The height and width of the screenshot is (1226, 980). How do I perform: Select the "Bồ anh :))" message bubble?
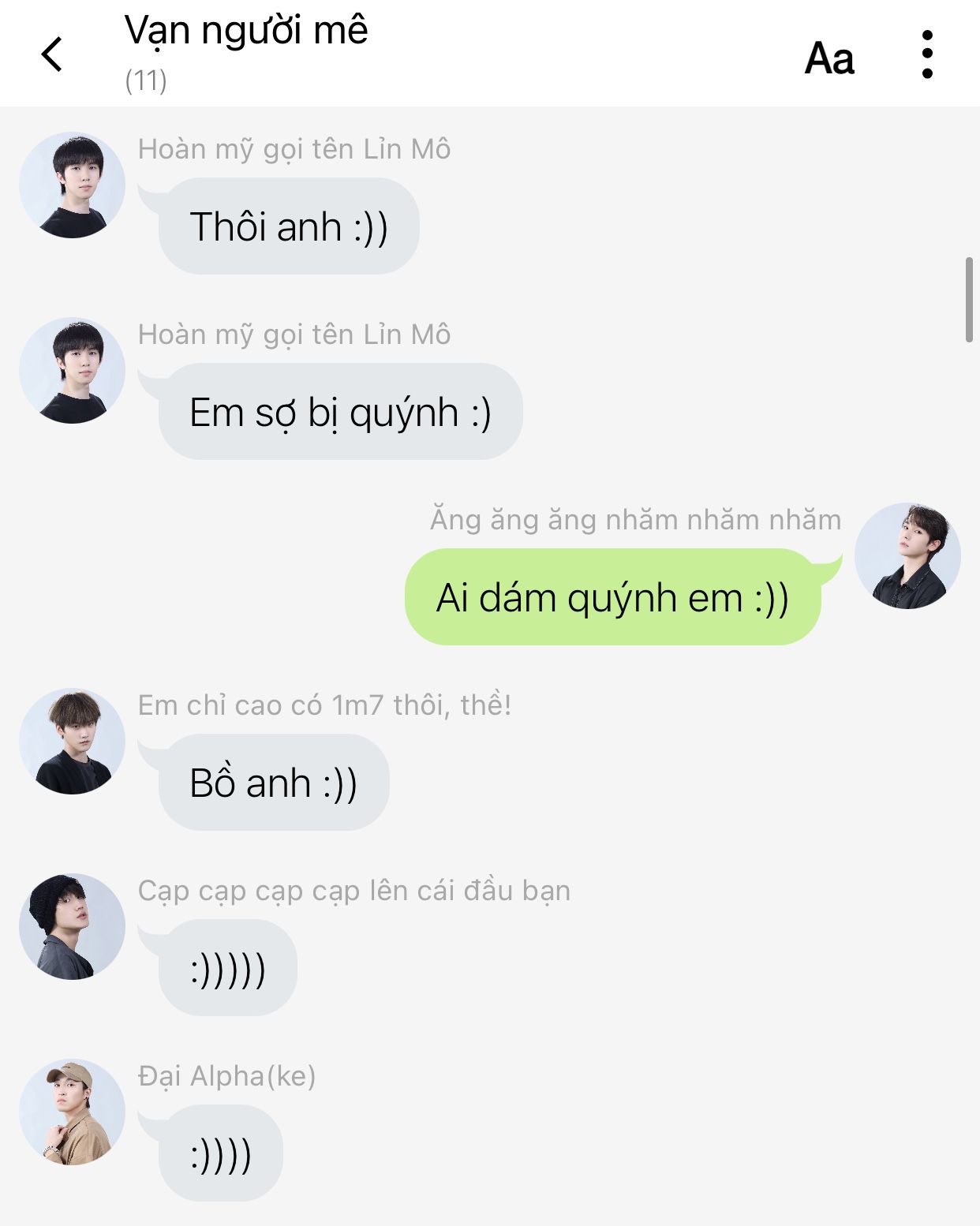tap(274, 783)
